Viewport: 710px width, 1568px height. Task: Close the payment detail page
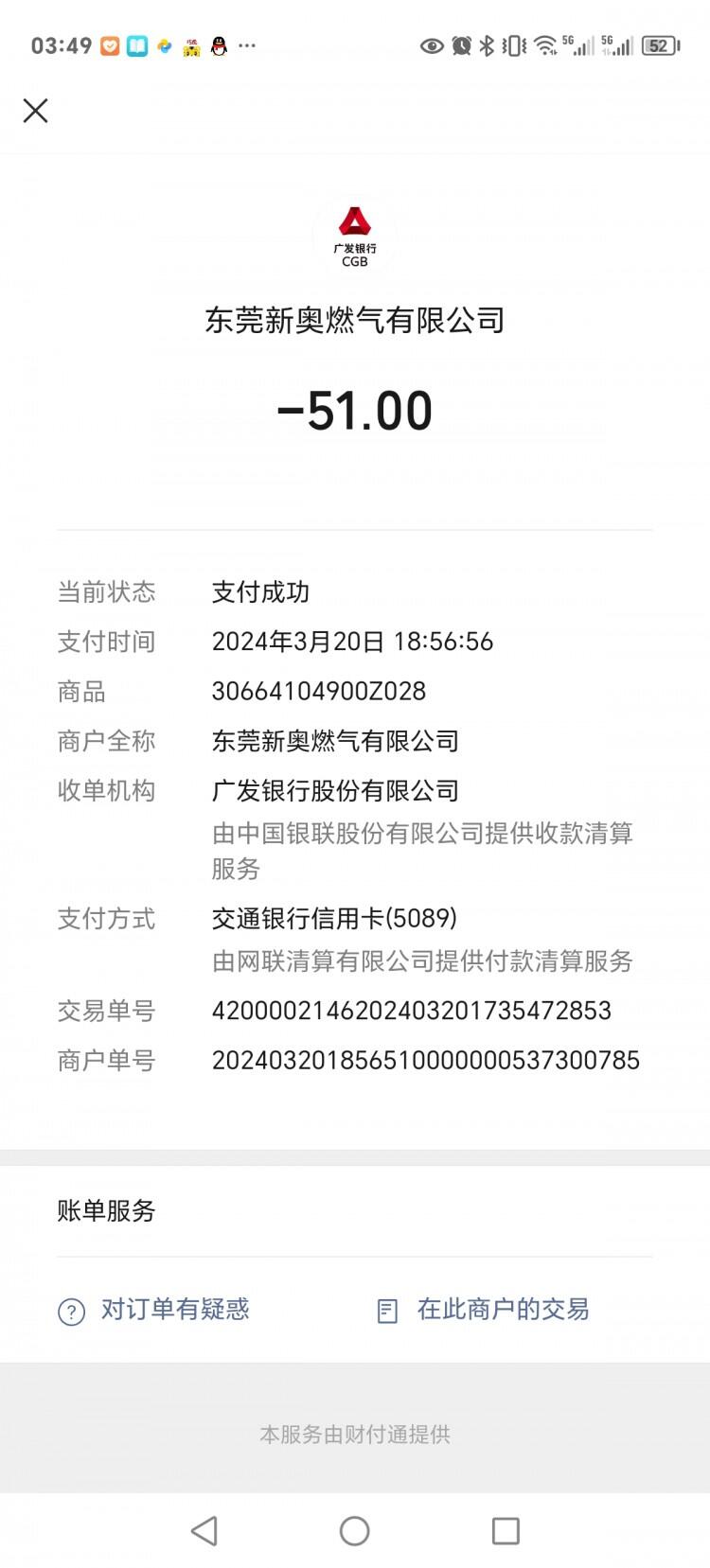[x=36, y=111]
